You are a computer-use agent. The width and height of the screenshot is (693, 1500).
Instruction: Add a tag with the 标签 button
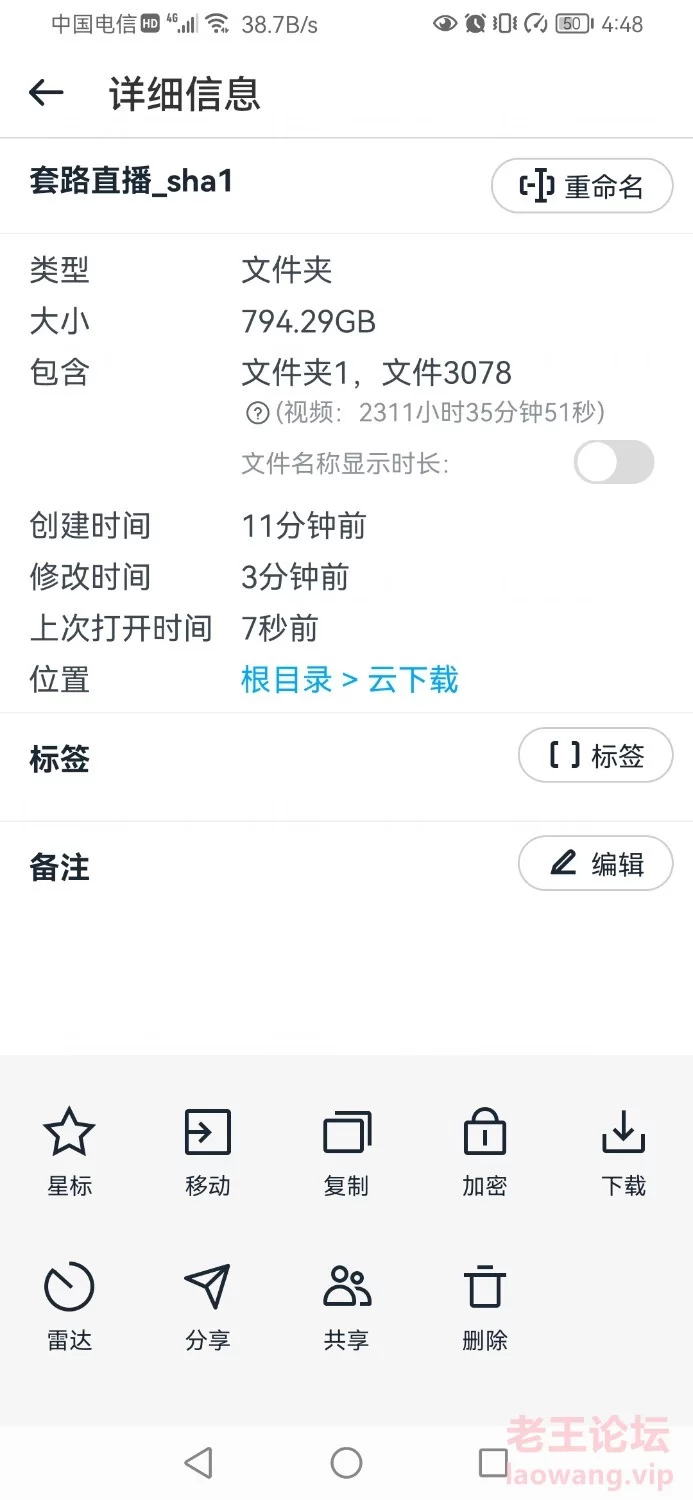pyautogui.click(x=596, y=755)
